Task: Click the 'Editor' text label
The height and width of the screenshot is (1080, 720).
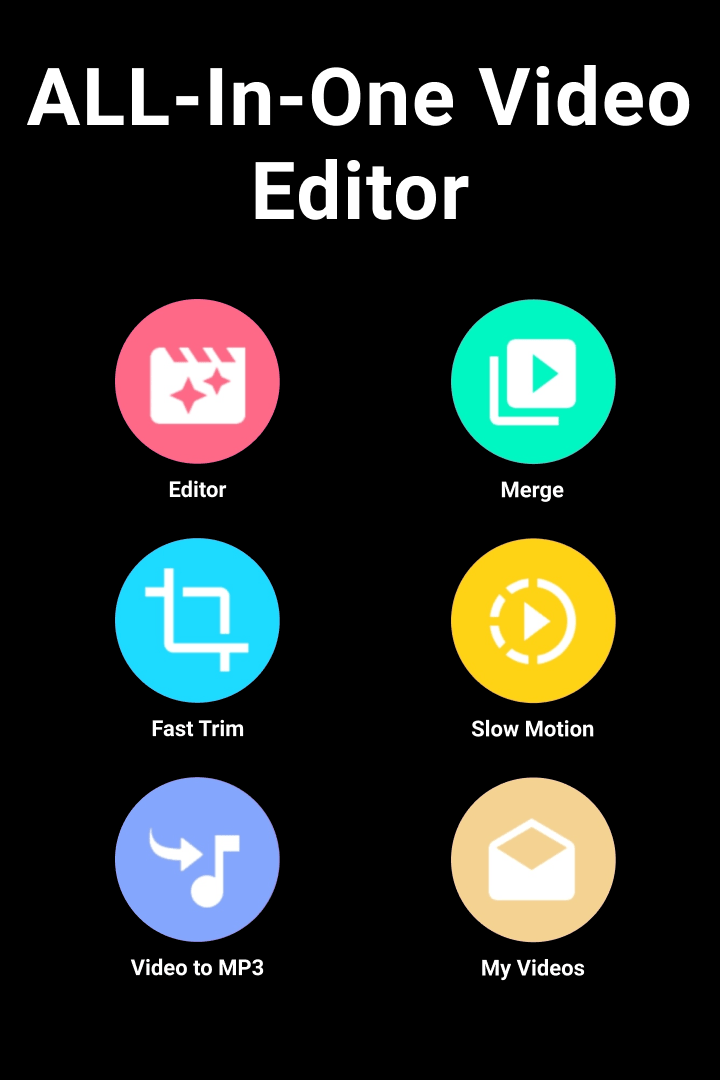Action: click(197, 490)
